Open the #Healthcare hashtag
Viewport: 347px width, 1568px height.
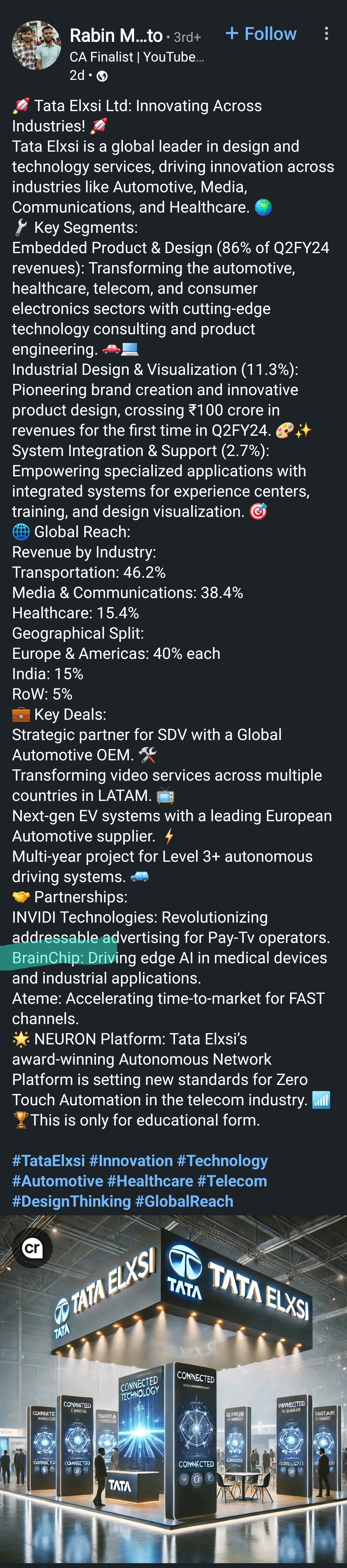[150, 1181]
